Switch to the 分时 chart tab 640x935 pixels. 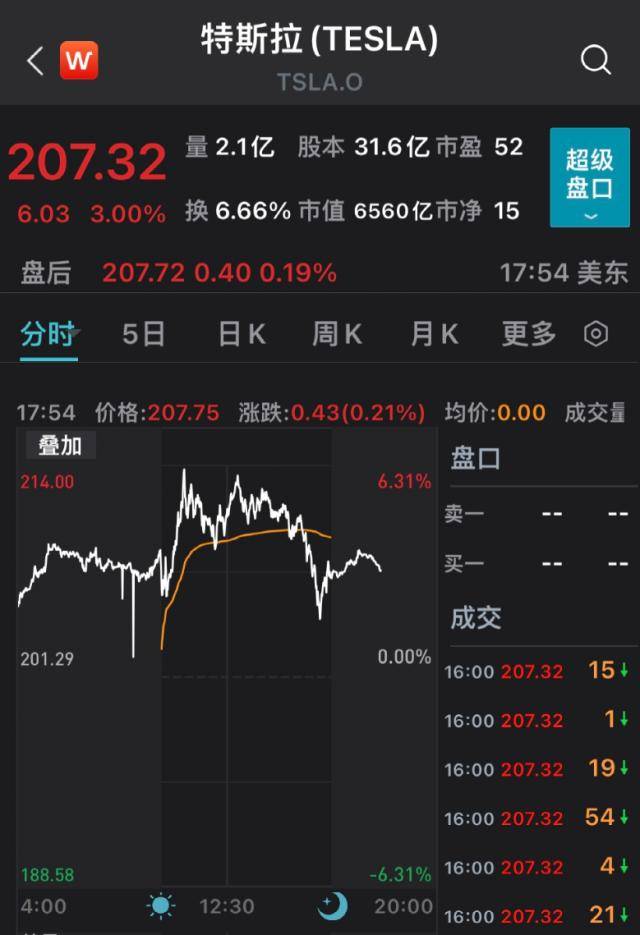[48, 334]
